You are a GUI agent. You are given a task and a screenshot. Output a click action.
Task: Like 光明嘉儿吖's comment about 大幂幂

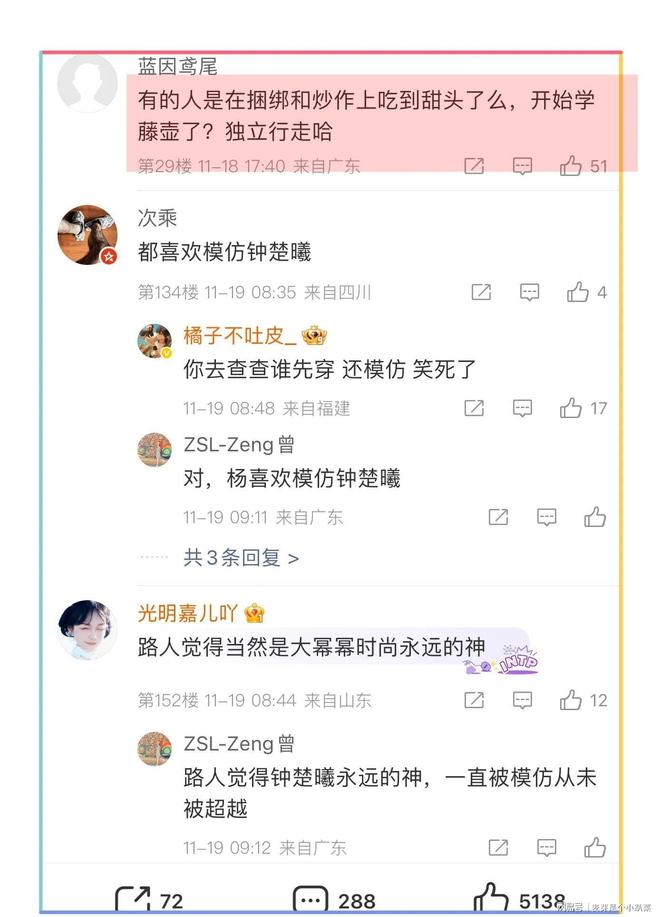point(571,700)
